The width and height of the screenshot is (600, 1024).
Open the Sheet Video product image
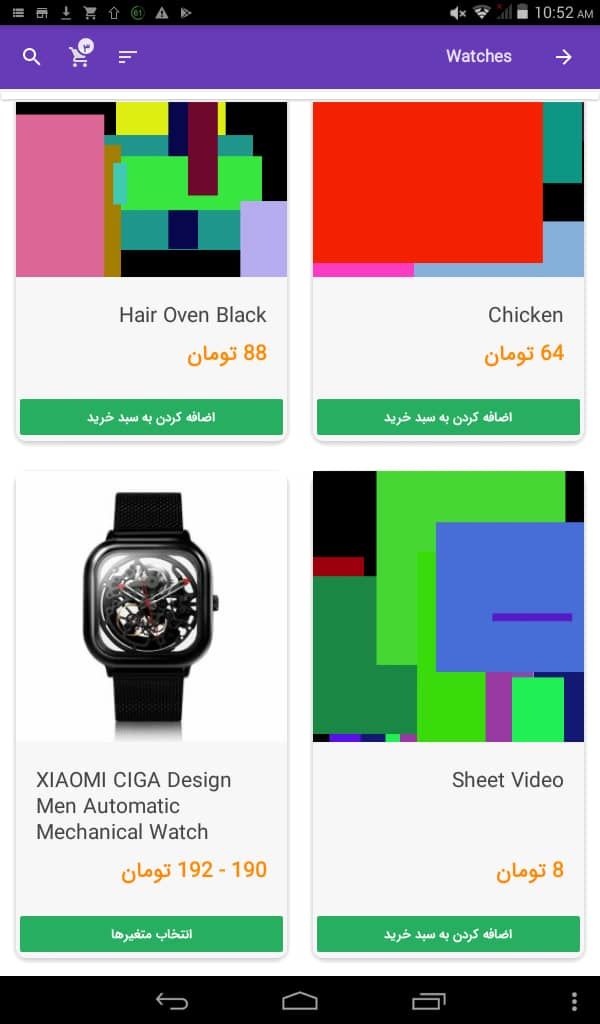pyautogui.click(x=448, y=606)
